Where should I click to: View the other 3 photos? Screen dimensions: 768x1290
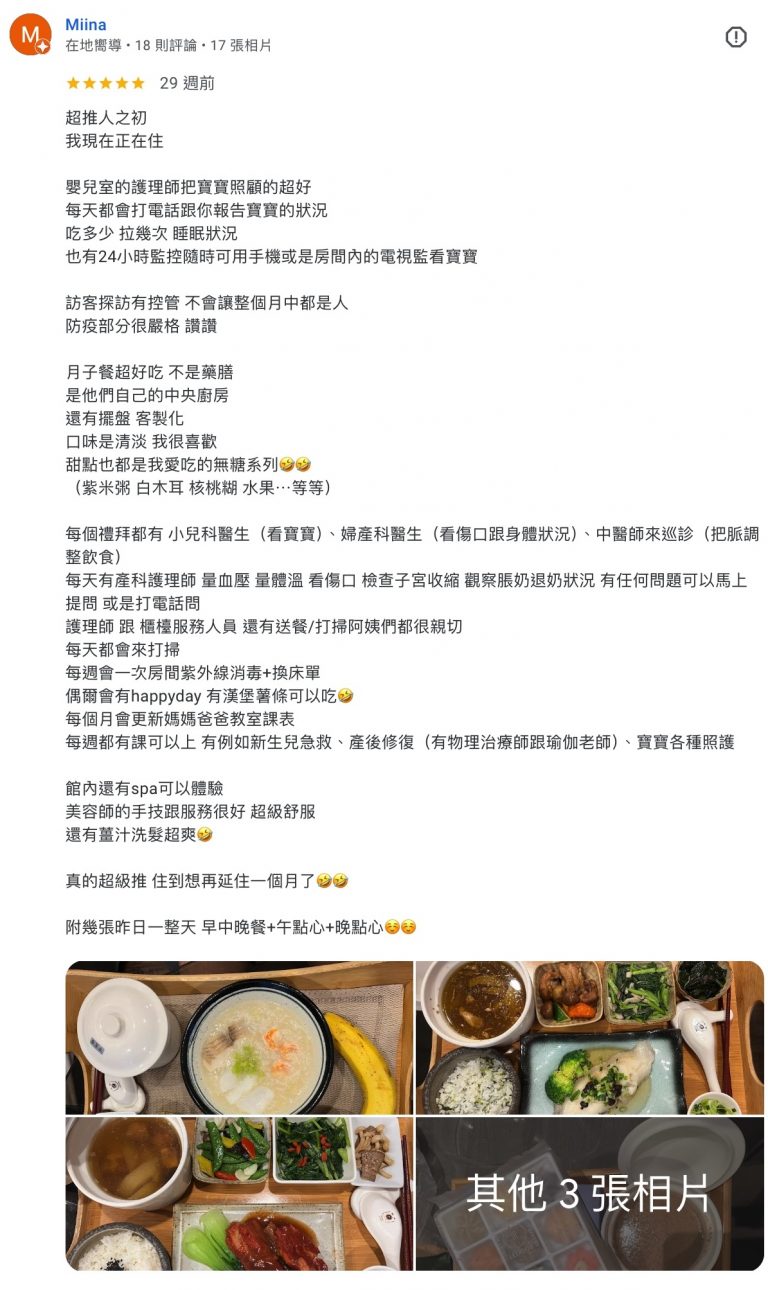pyautogui.click(x=589, y=1193)
